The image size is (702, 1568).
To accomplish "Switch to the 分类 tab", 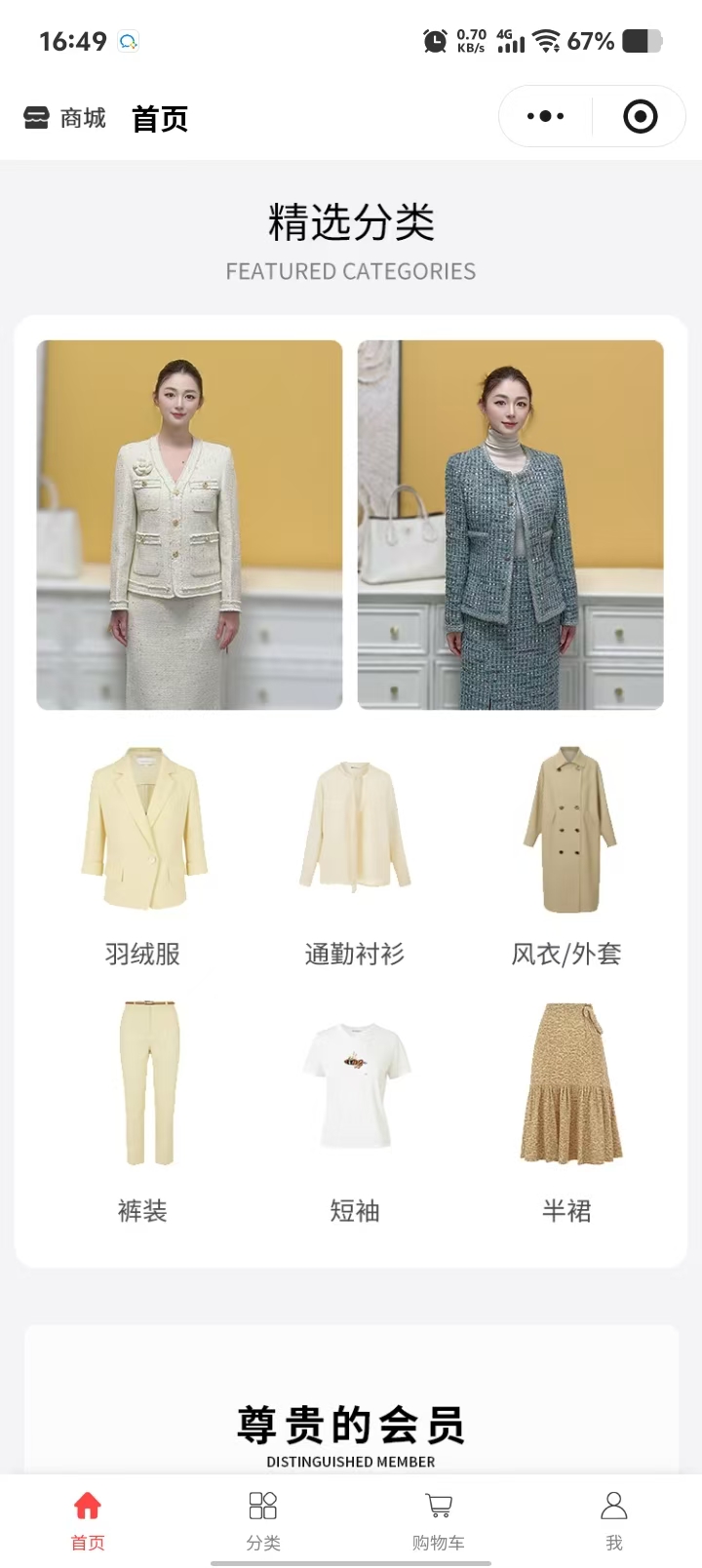I will point(263,1519).
